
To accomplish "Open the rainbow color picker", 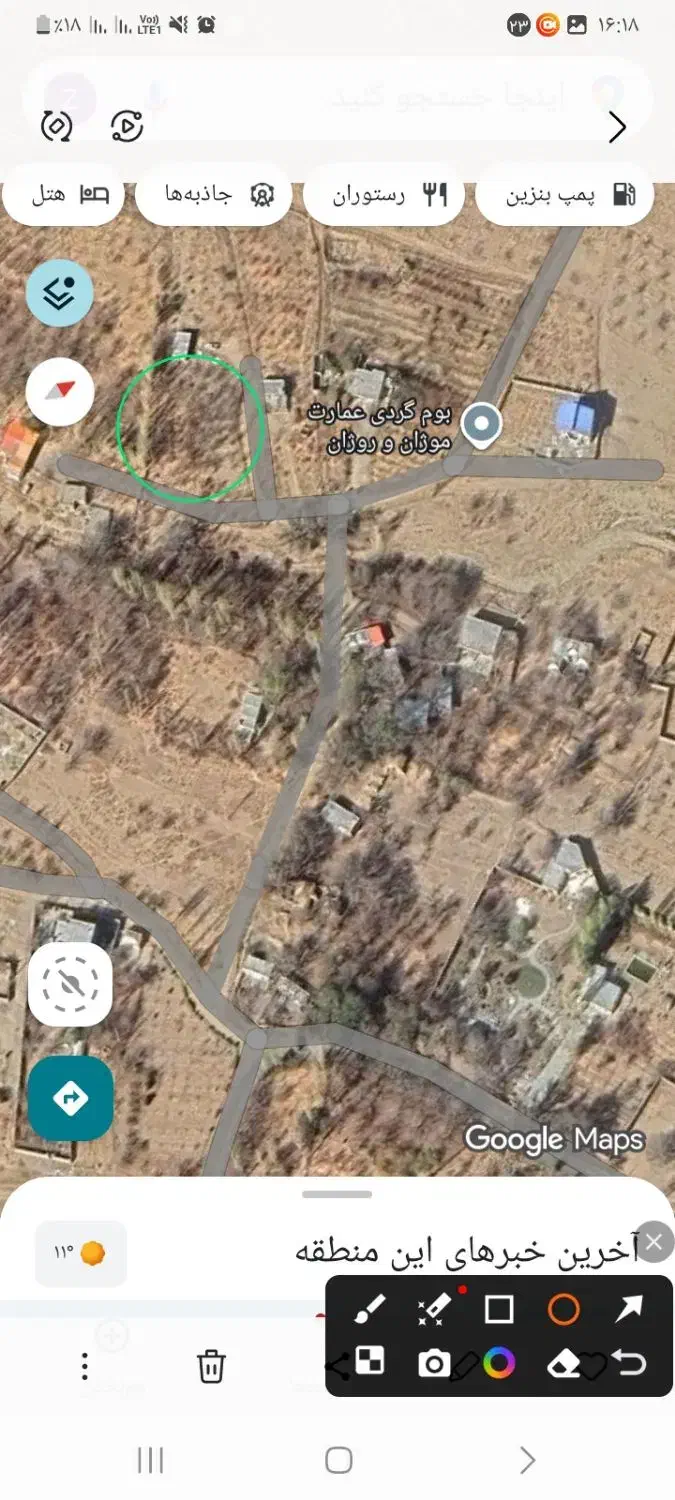I will (x=499, y=1363).
